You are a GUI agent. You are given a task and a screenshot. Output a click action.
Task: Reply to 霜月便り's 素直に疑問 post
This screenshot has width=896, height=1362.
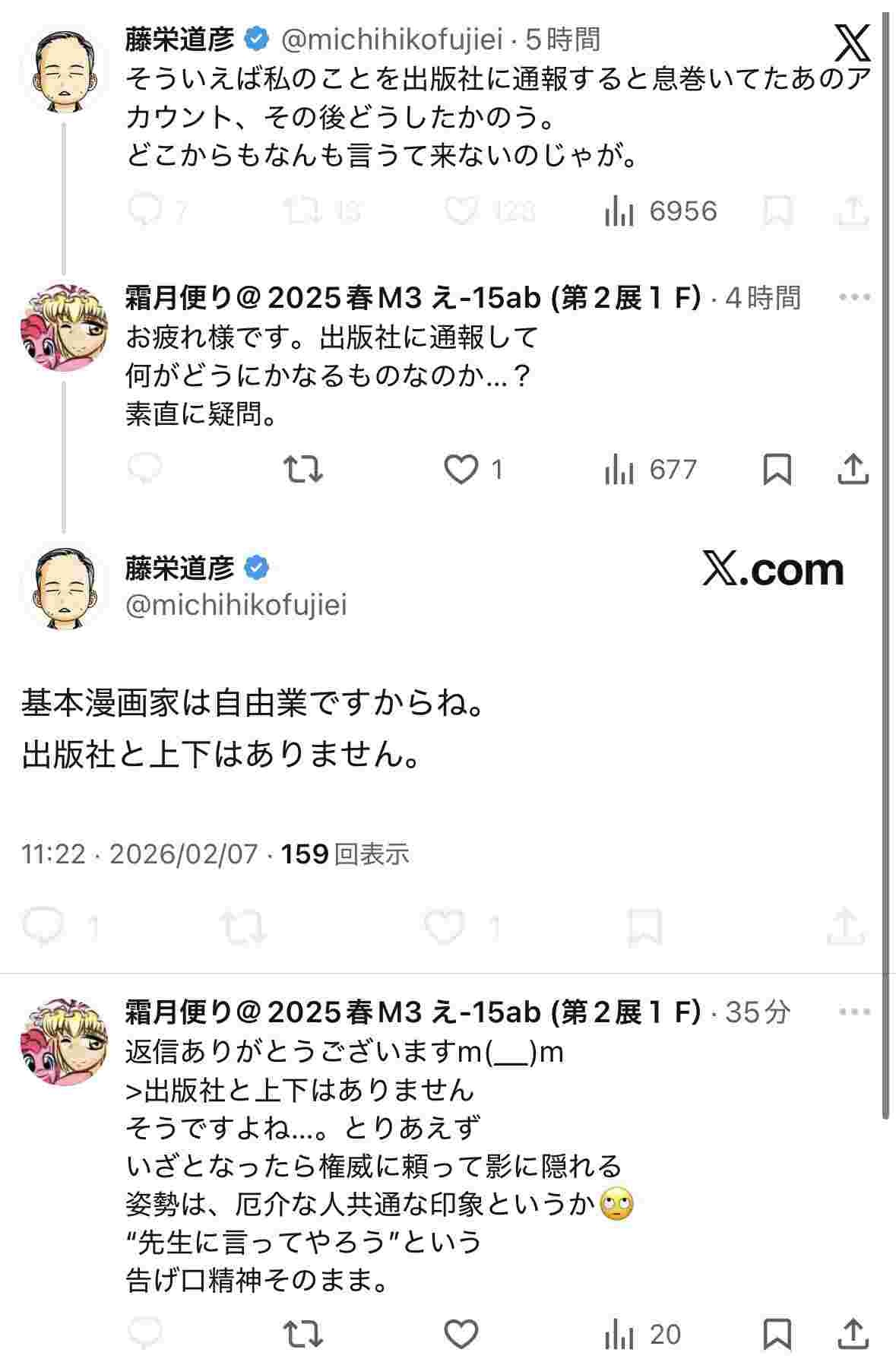click(x=144, y=469)
